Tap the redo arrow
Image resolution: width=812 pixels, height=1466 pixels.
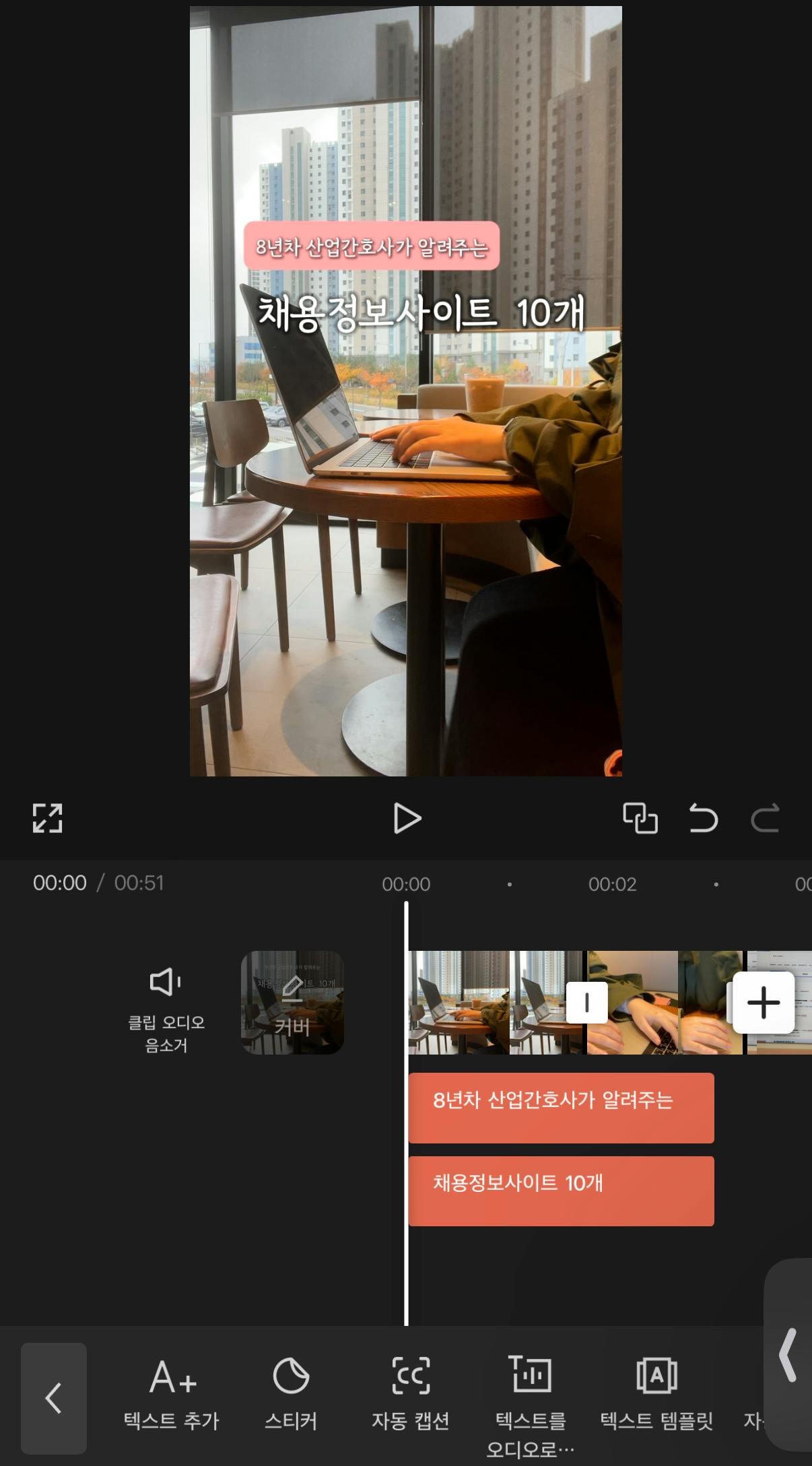pos(765,818)
